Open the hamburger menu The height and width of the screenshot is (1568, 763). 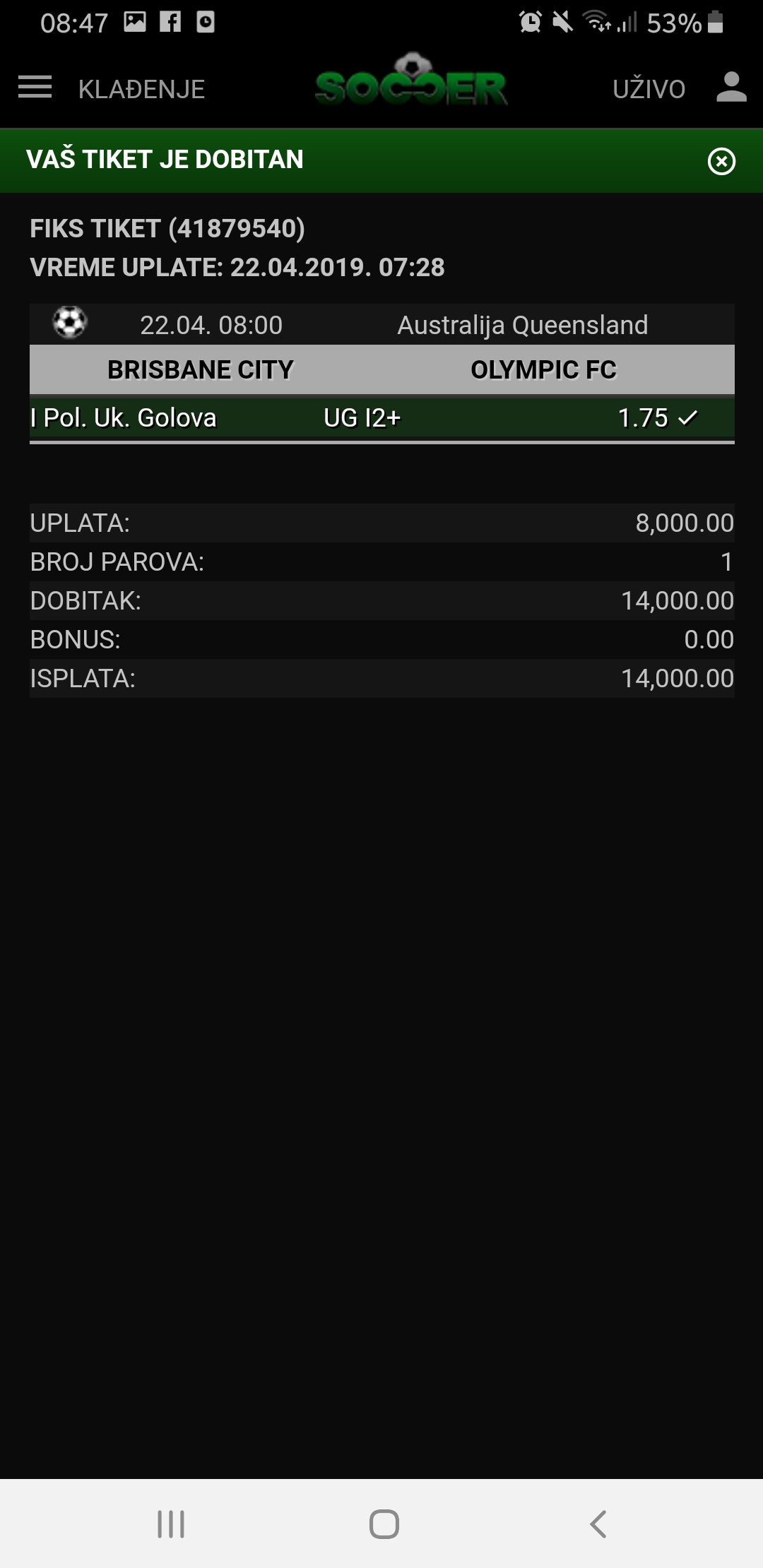tap(35, 88)
